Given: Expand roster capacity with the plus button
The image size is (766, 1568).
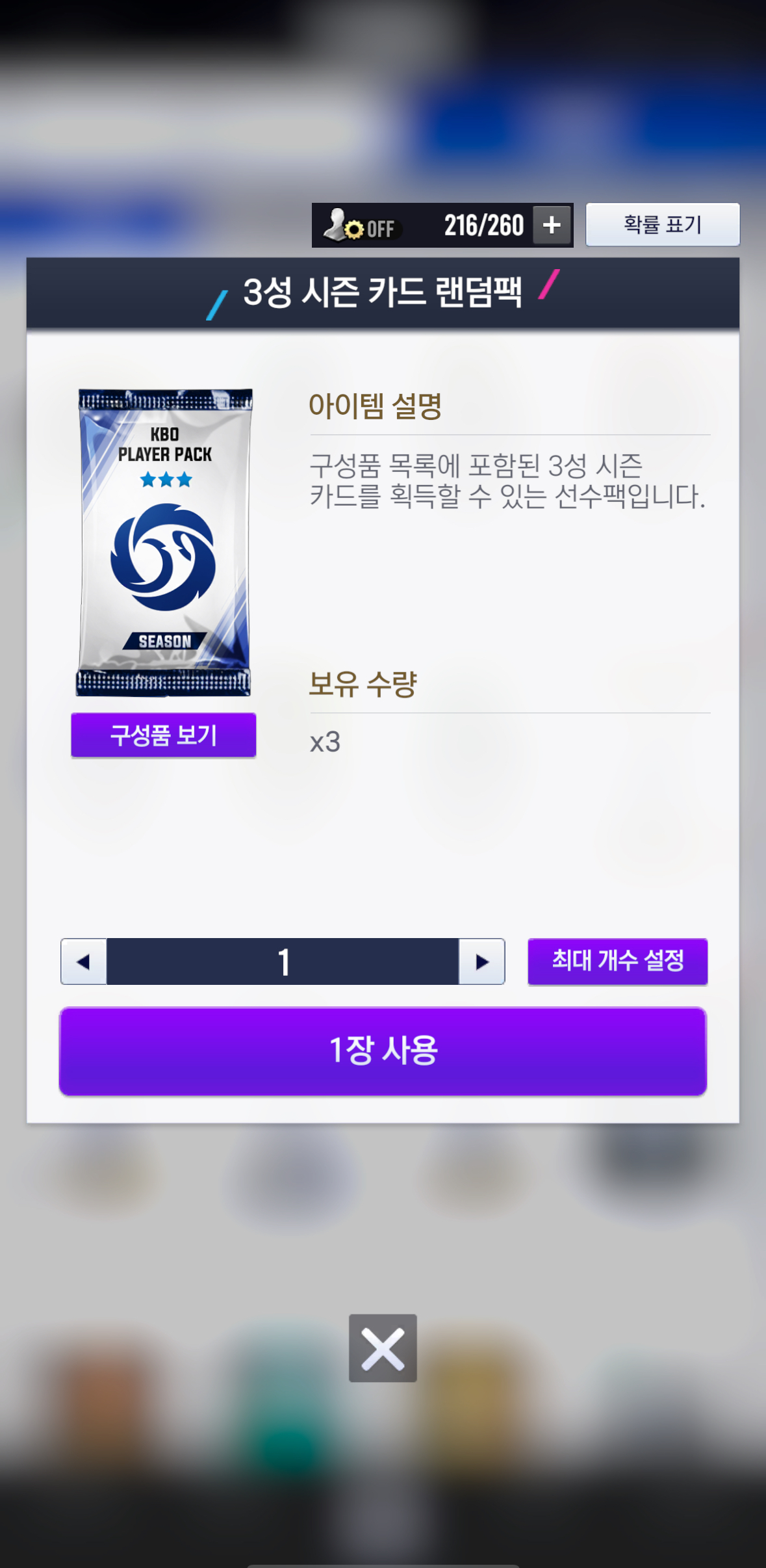Looking at the screenshot, I should 552,225.
